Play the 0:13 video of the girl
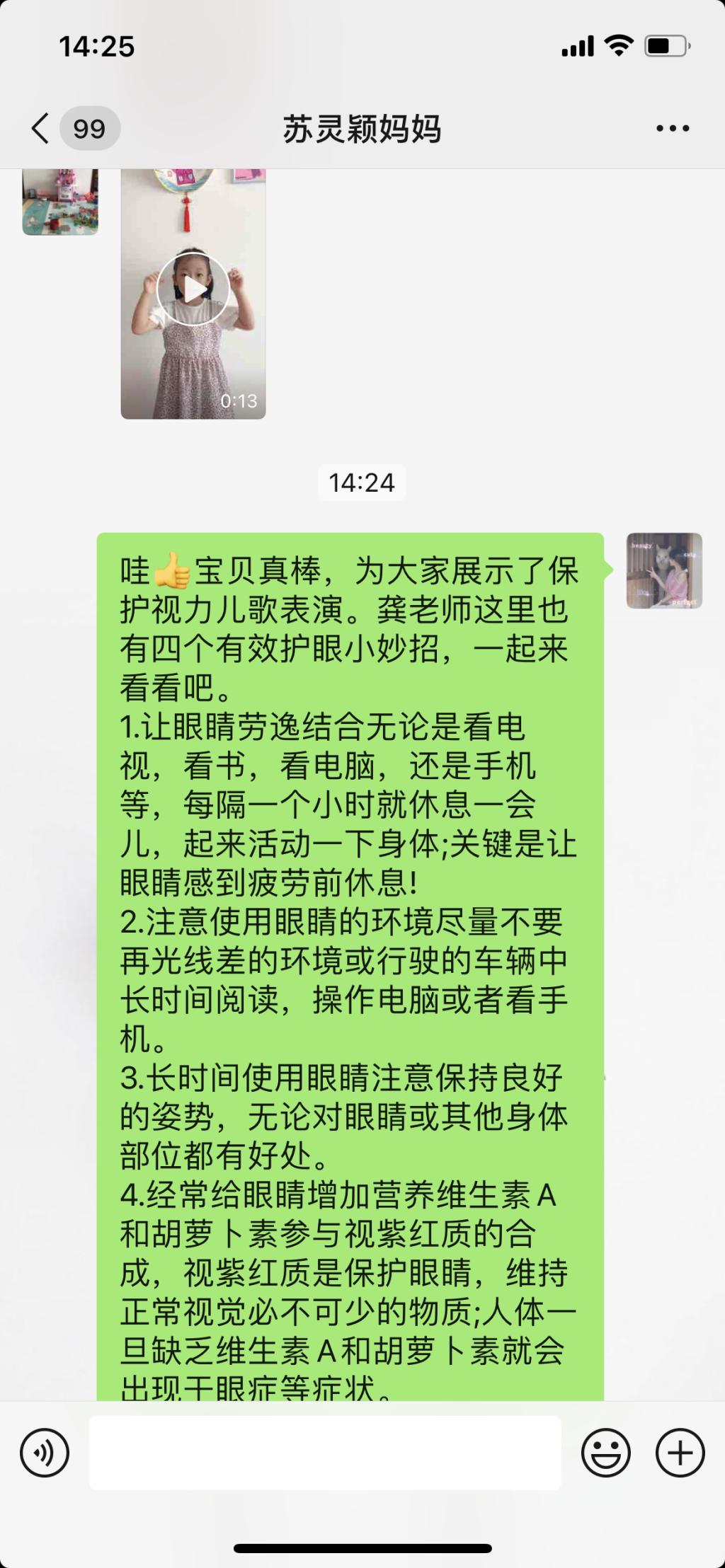The image size is (725, 1568). pyautogui.click(x=193, y=289)
